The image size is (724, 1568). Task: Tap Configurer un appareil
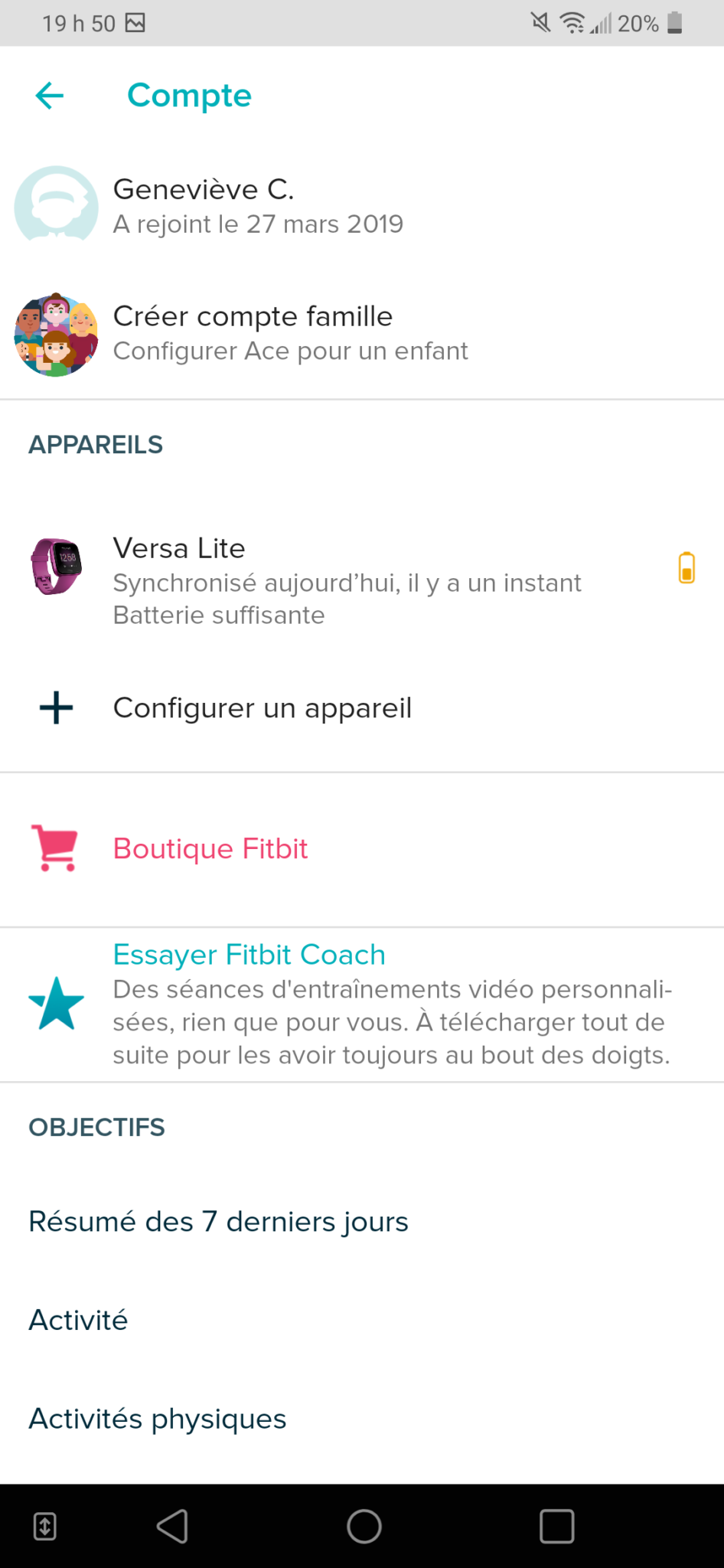[x=262, y=708]
